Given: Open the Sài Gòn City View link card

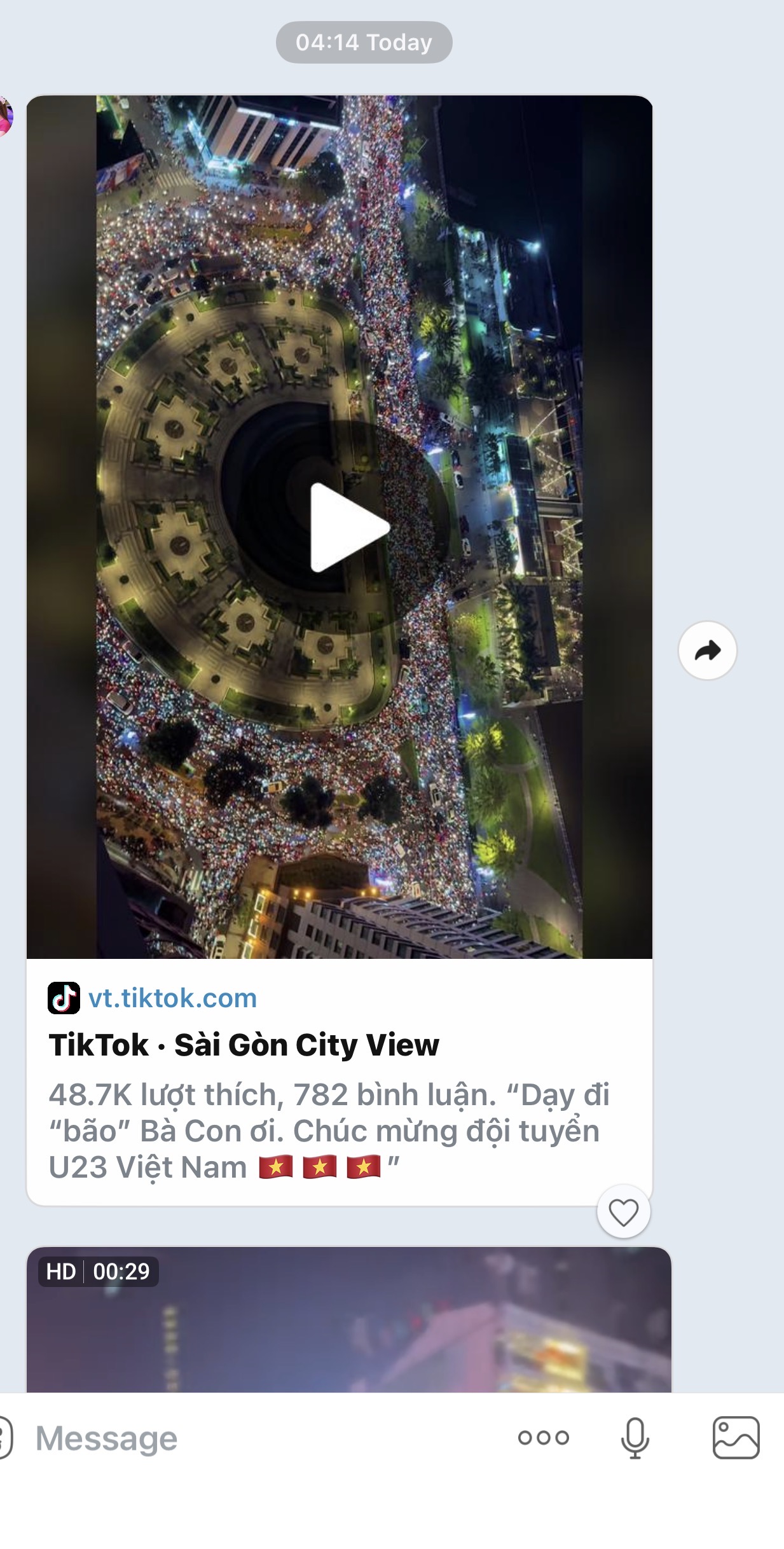Looking at the screenshot, I should [244, 1045].
